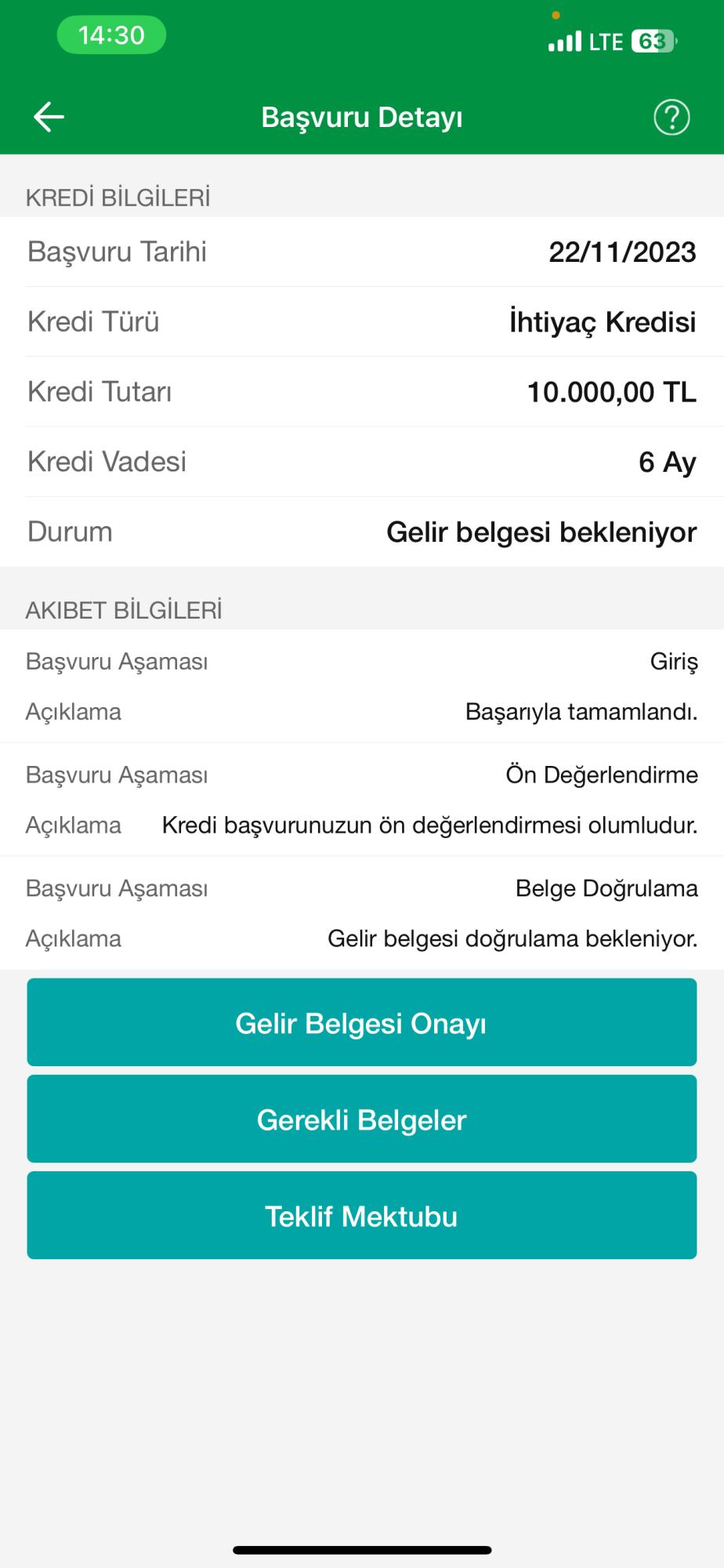The height and width of the screenshot is (1568, 724).
Task: Select the Durum status row
Action: coord(362,531)
